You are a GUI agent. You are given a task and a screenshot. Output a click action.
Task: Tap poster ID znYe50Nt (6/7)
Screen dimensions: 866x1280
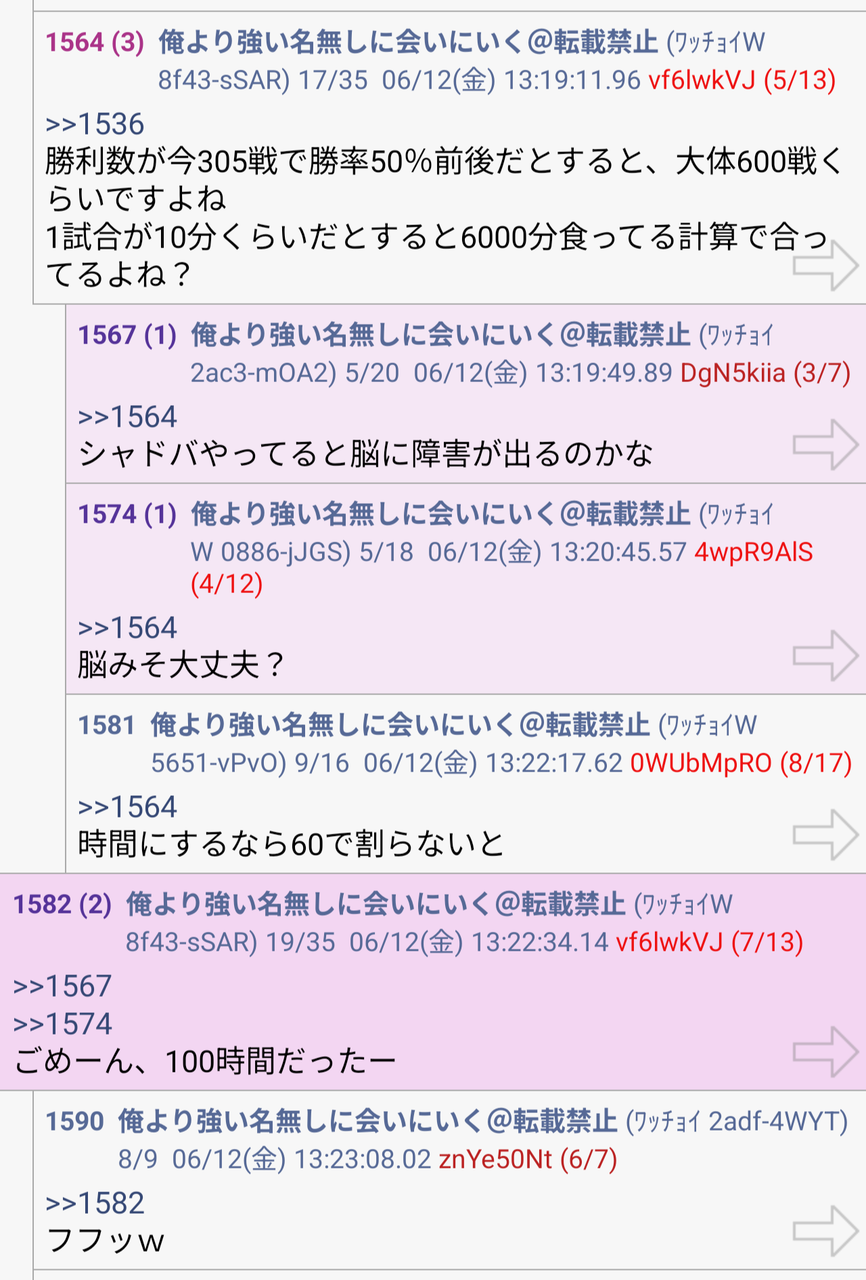pyautogui.click(x=528, y=1159)
